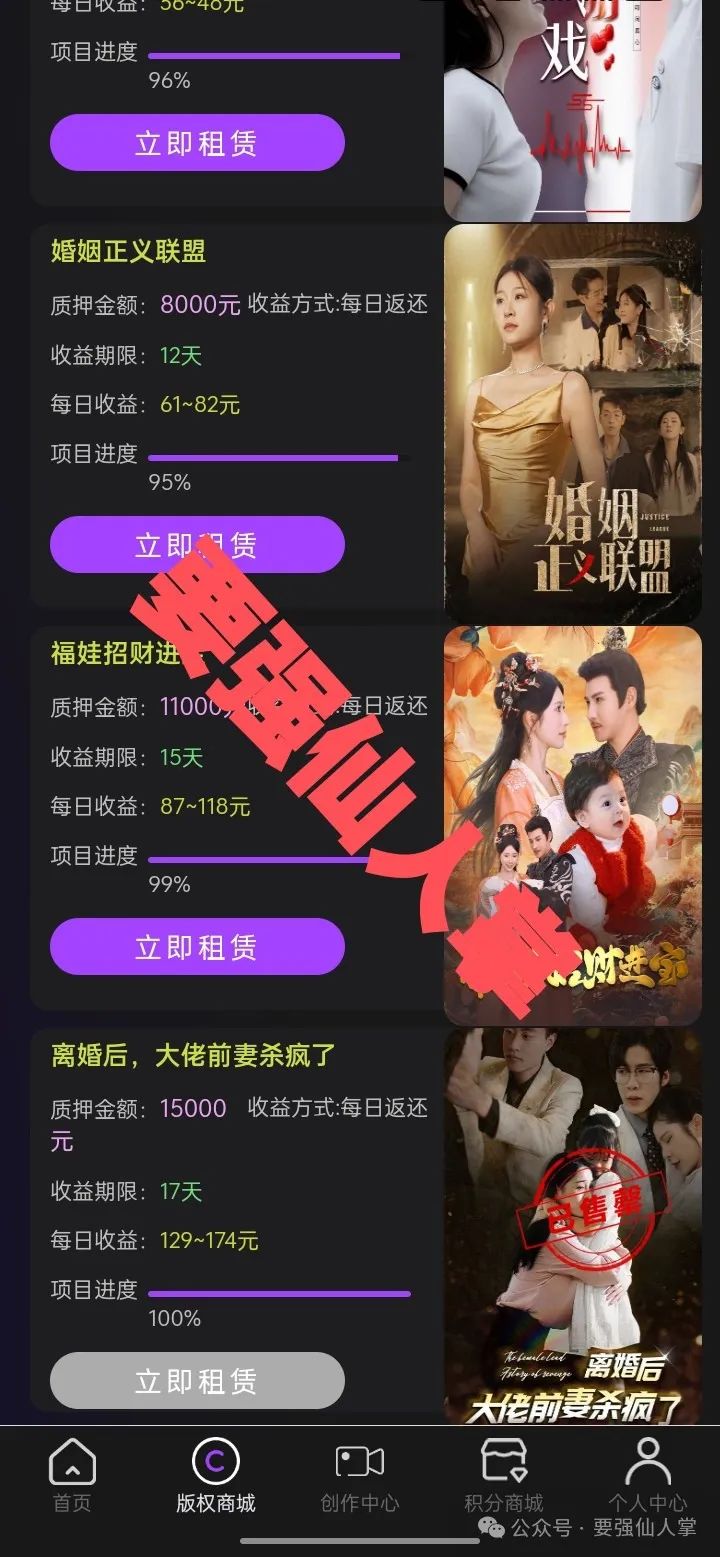The image size is (720, 1557).
Task: Go to the 积分商城 tab
Action: [x=503, y=1474]
